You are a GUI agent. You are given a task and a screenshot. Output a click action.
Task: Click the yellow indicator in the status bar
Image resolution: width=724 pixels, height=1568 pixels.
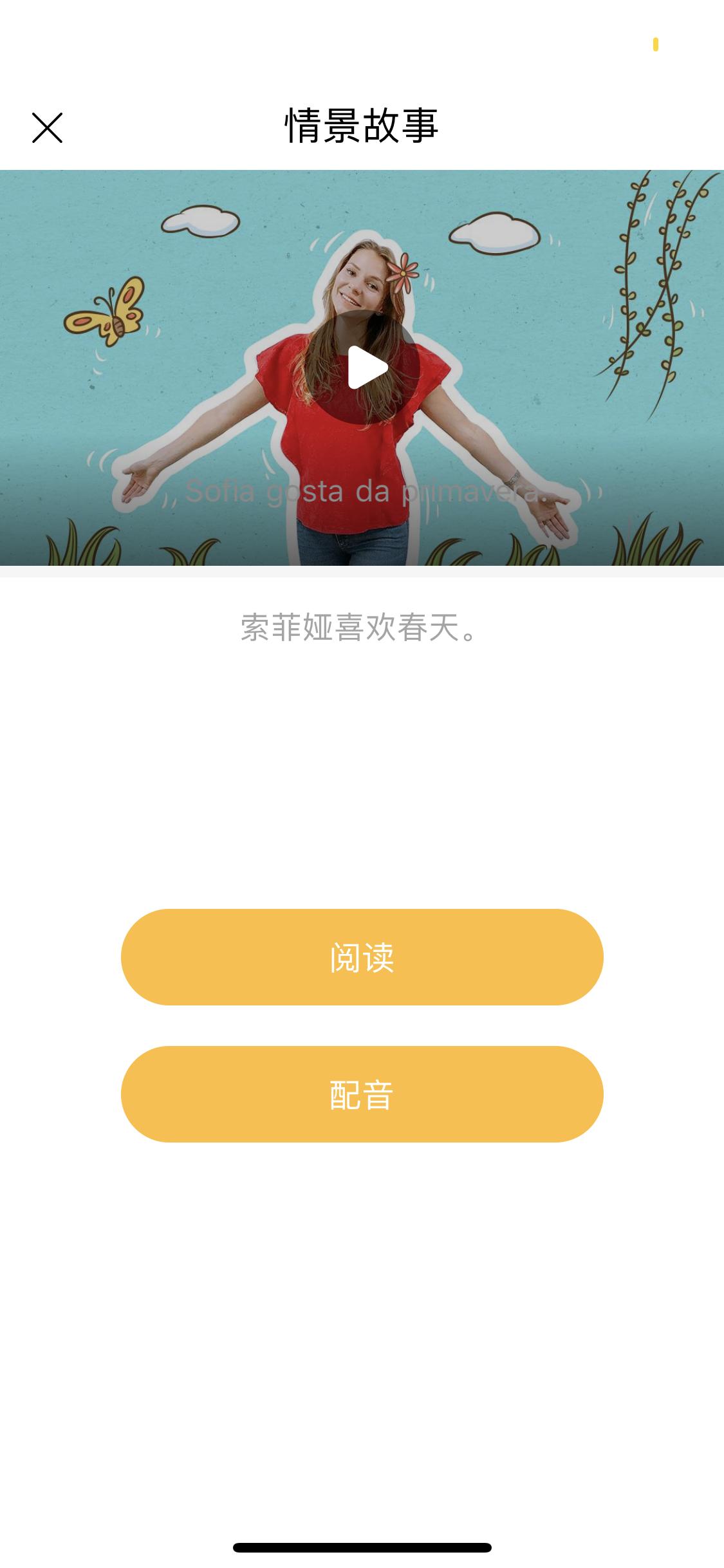pyautogui.click(x=656, y=44)
